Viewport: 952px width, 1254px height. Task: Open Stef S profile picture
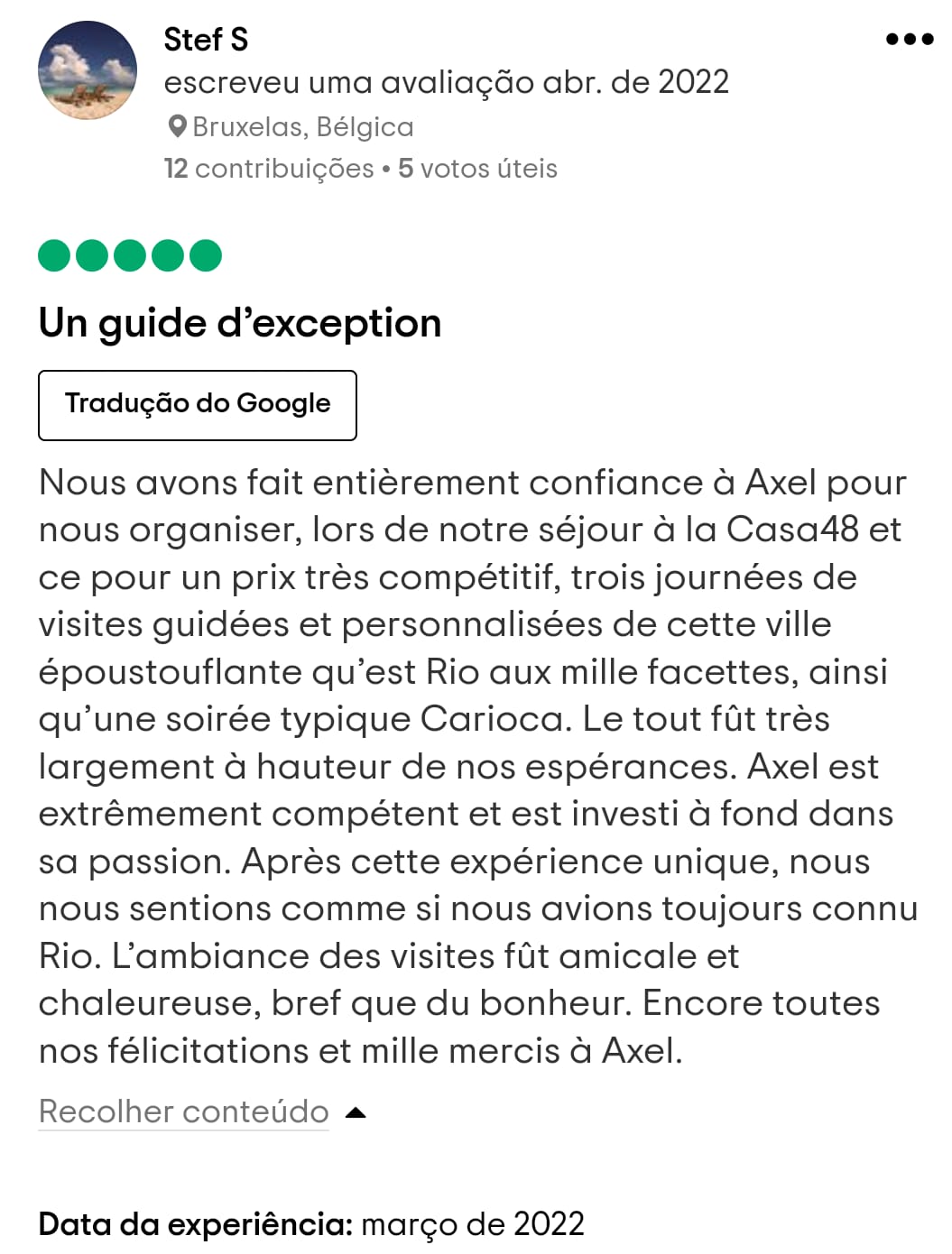click(88, 71)
